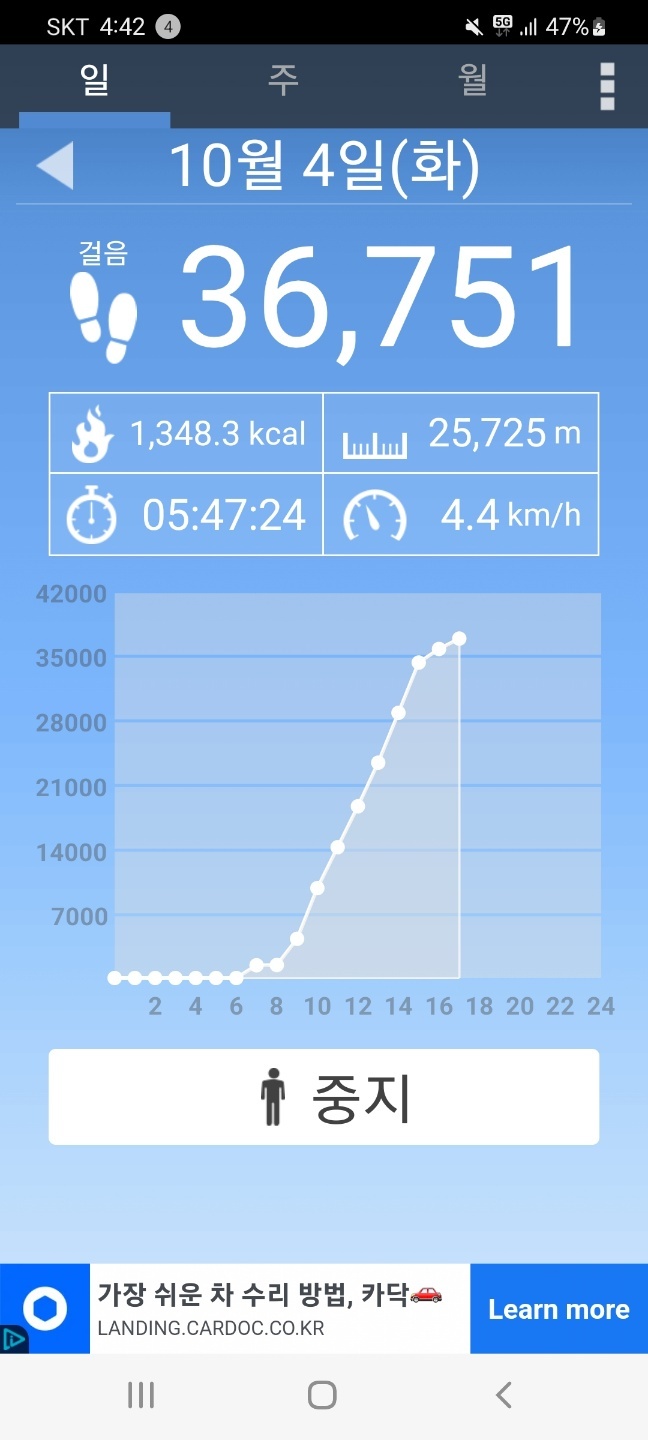Open the Learn more ad button
Screen dimensions: 648x1440
coord(559,1309)
